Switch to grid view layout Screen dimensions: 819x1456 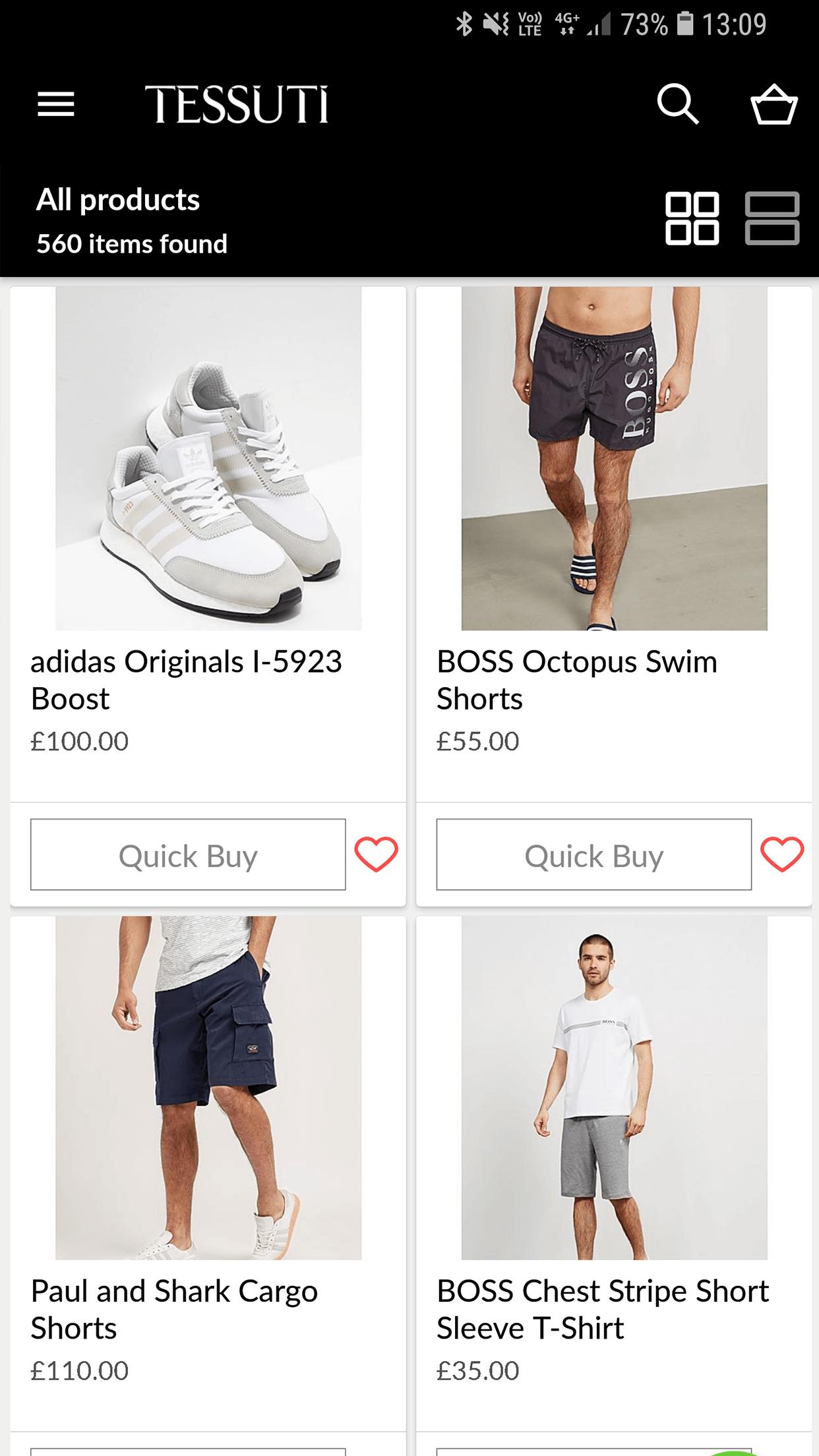[x=692, y=219]
